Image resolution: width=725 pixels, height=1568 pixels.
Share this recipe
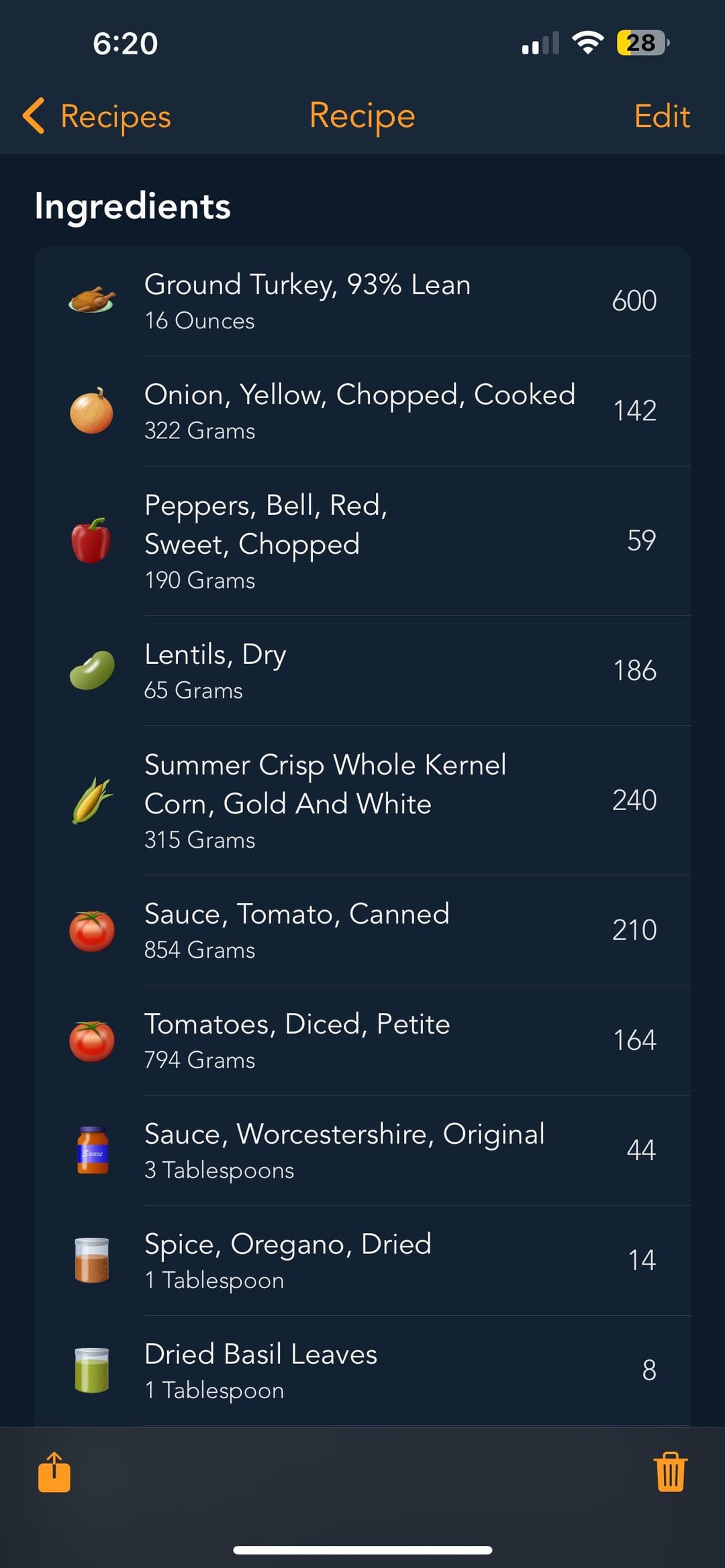click(x=54, y=1472)
